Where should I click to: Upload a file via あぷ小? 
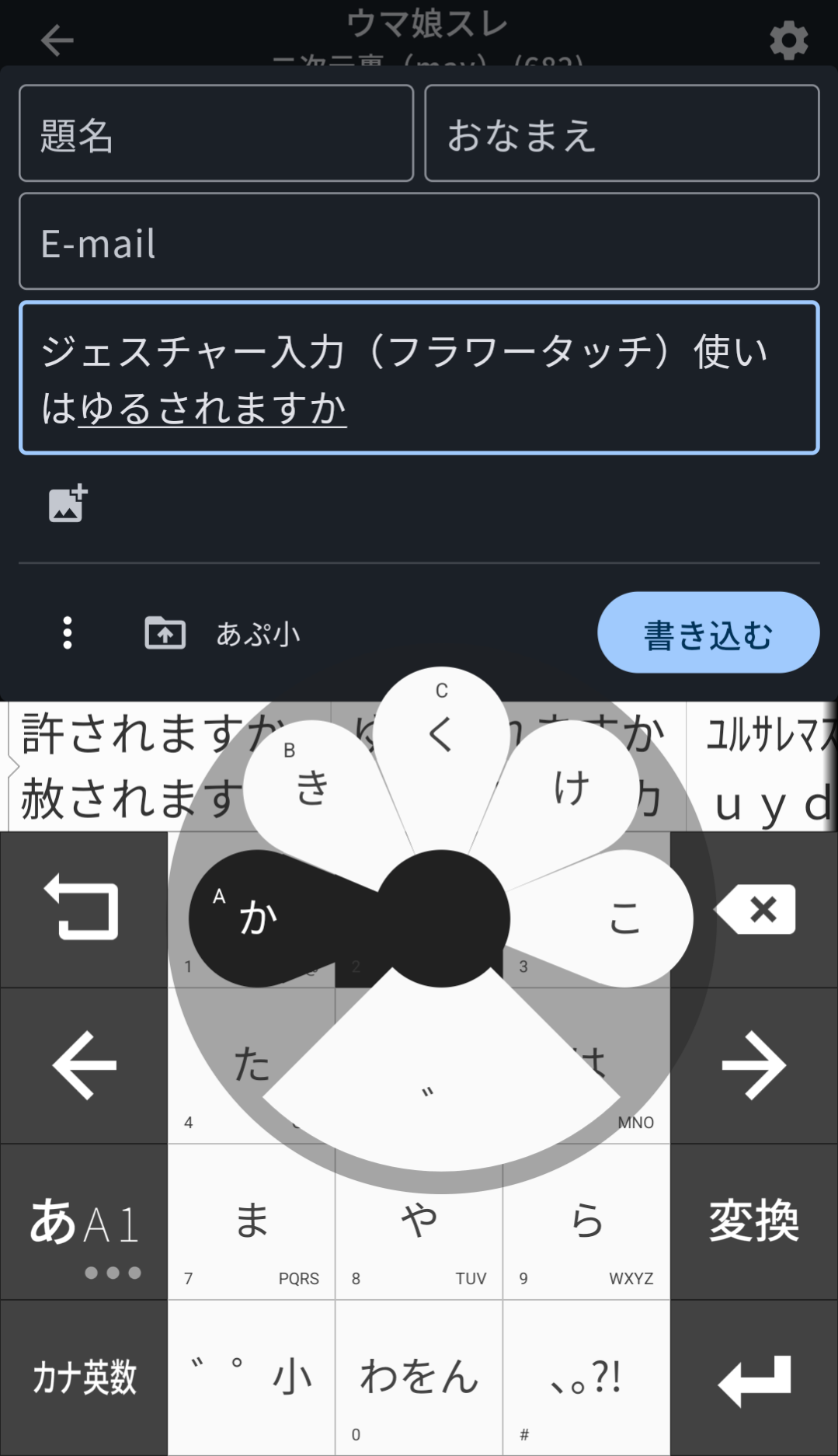point(222,633)
